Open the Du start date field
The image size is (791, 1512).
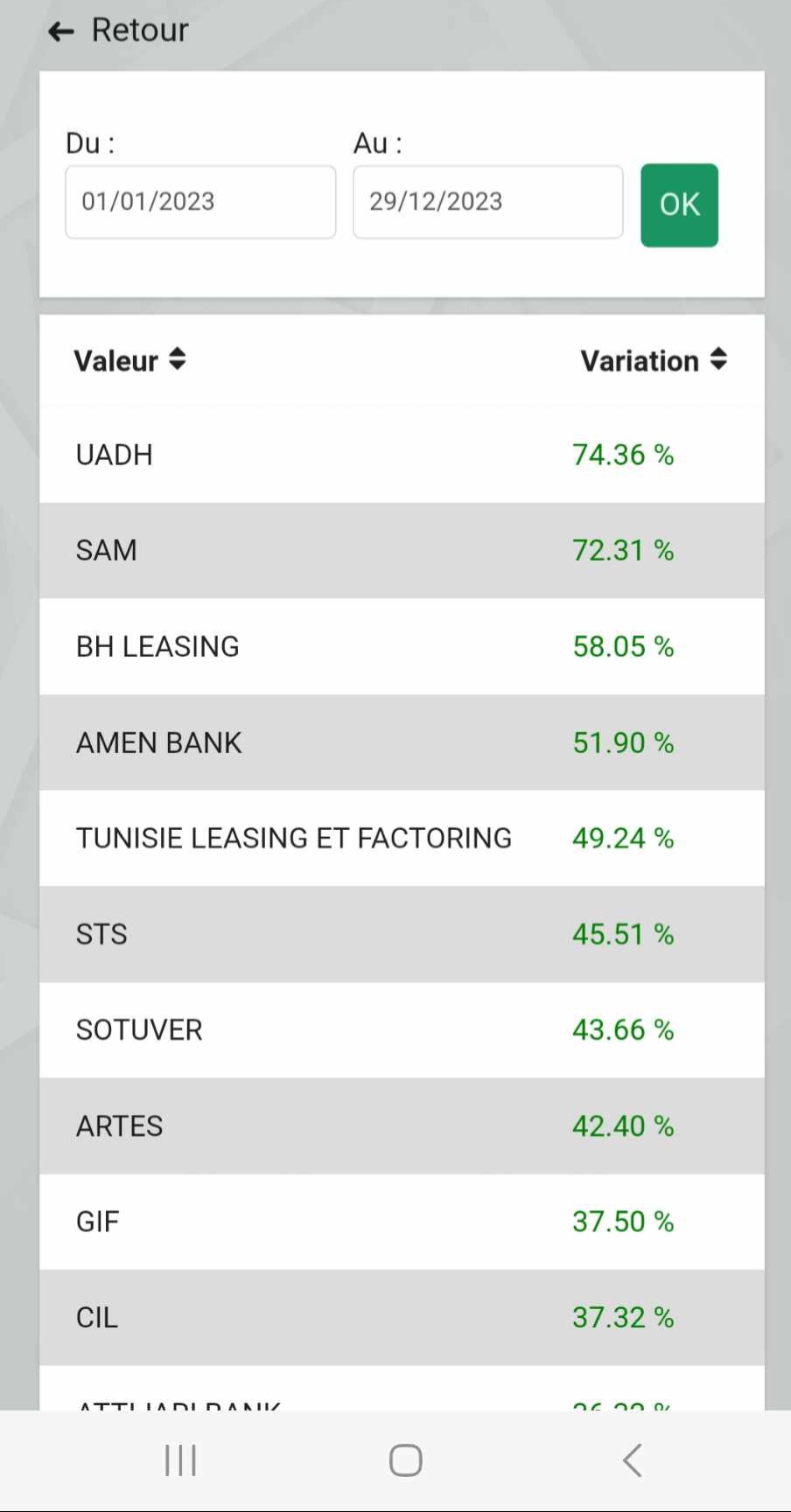tap(200, 202)
